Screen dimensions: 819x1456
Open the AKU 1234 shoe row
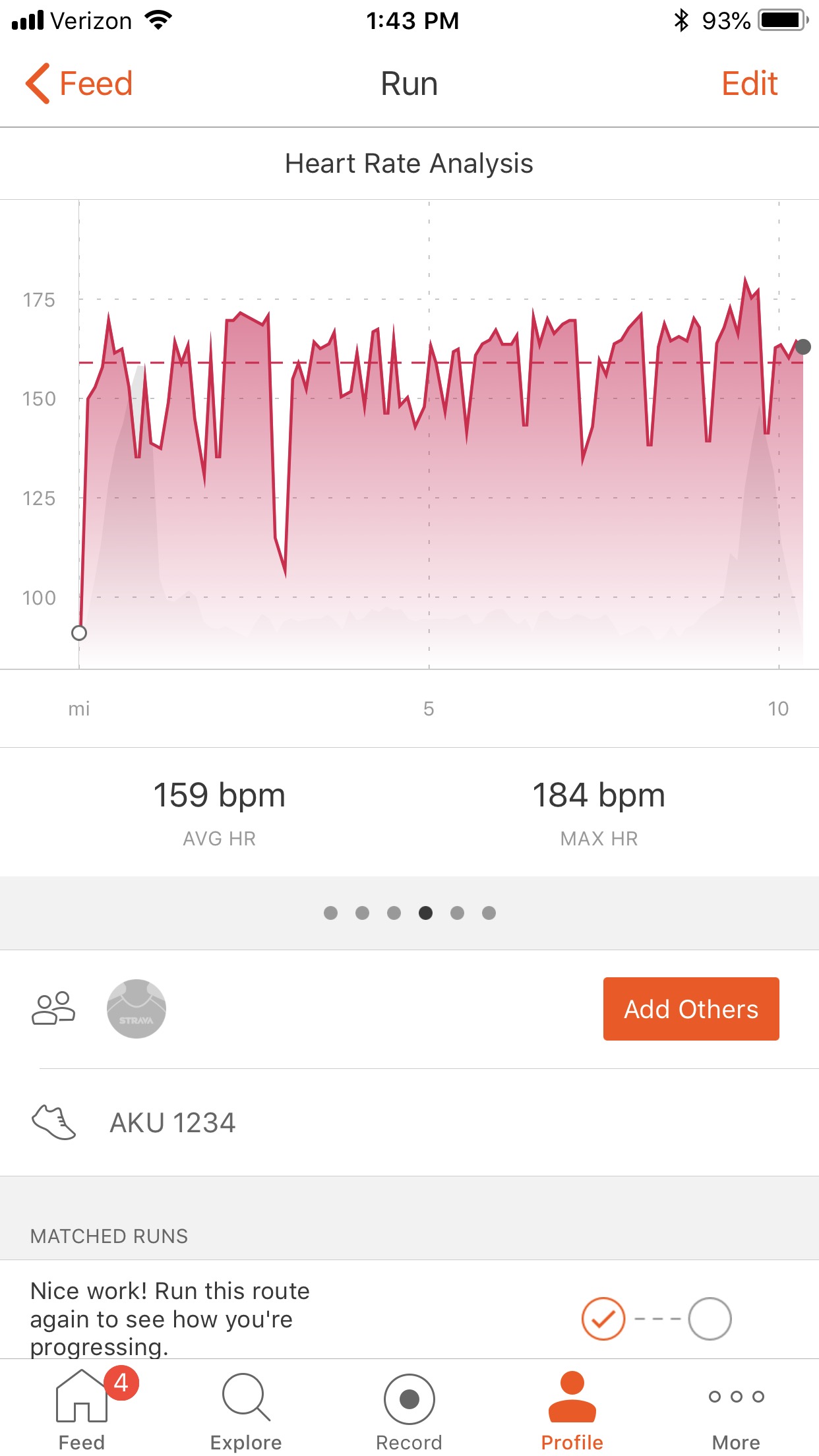pyautogui.click(x=409, y=1122)
